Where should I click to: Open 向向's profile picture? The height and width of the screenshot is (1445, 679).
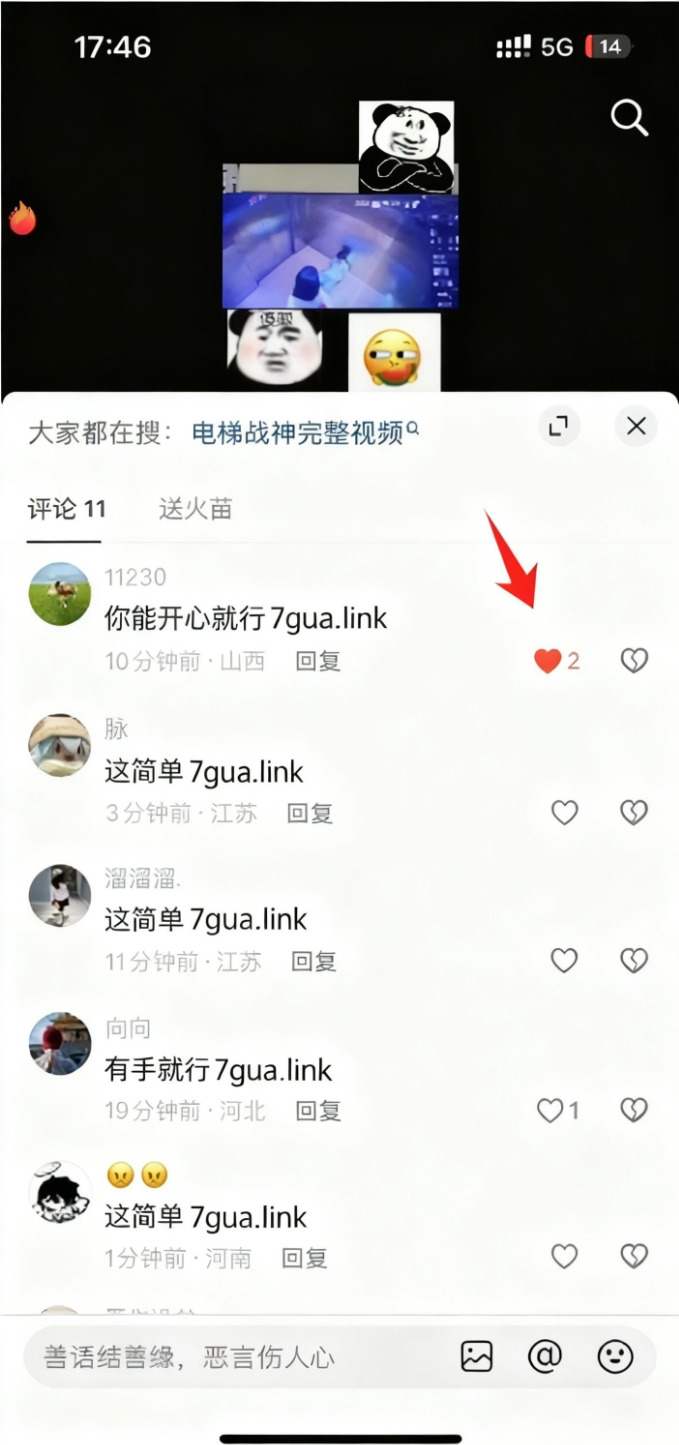[x=60, y=1043]
